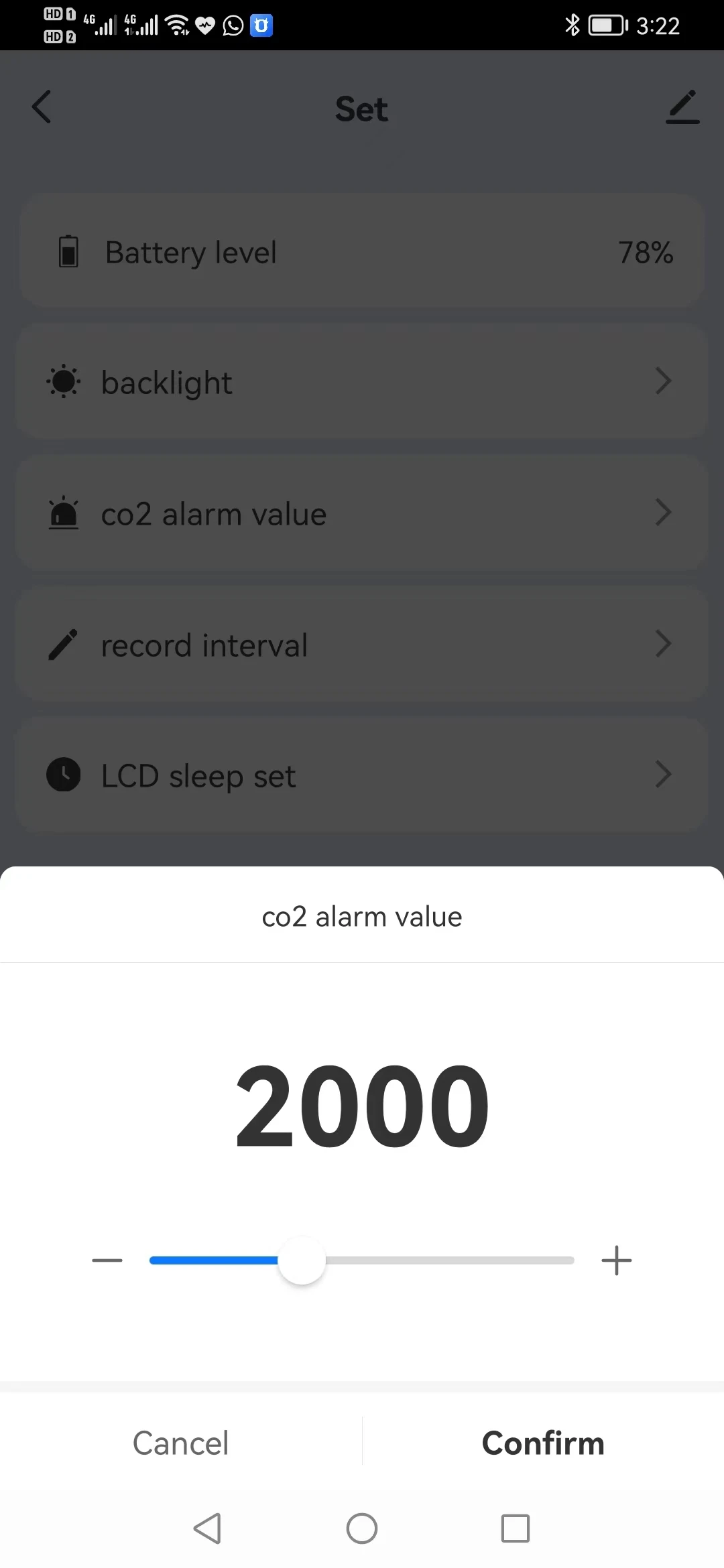Tap the backlight brightness icon
This screenshot has width=724, height=1568.
63,381
